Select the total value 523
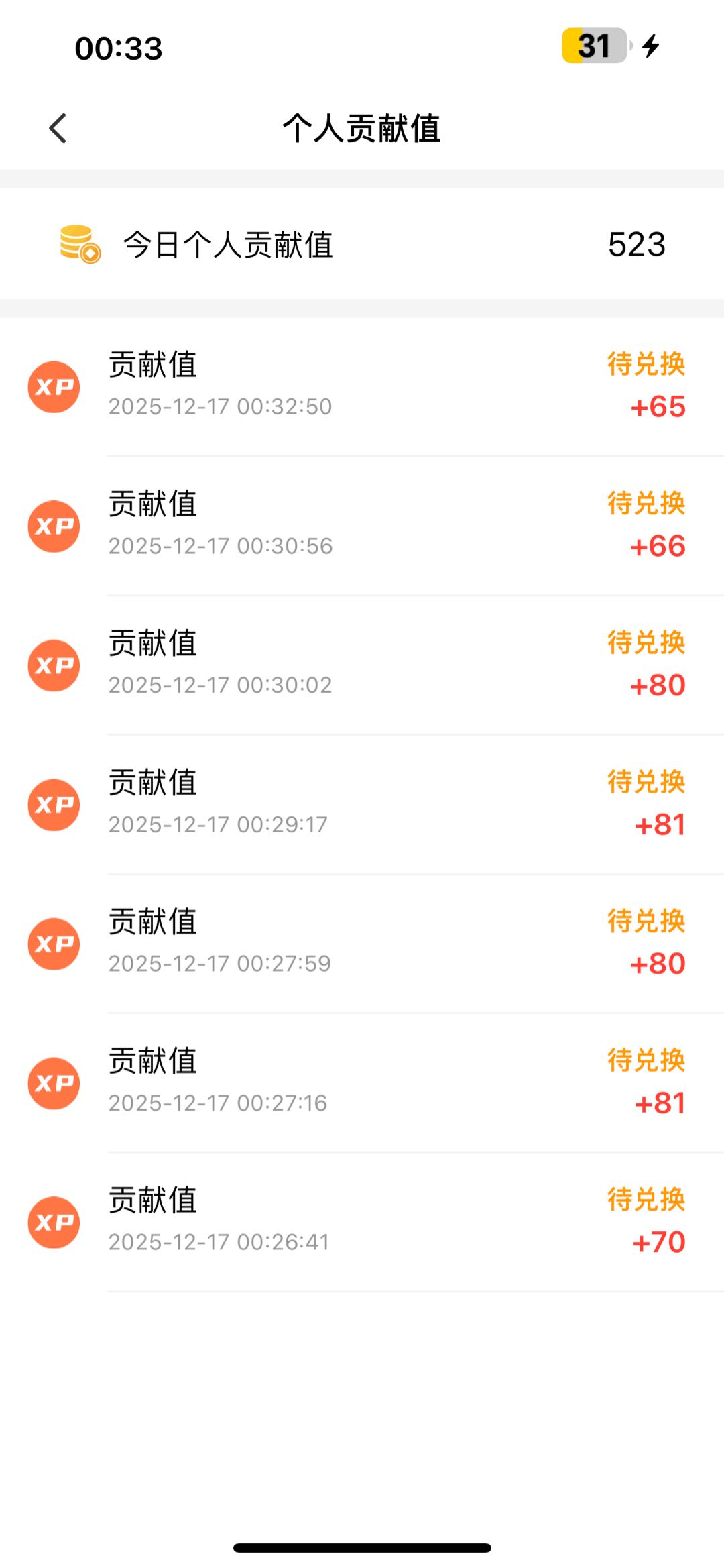Image resolution: width=724 pixels, height=1568 pixels. pyautogui.click(x=636, y=245)
